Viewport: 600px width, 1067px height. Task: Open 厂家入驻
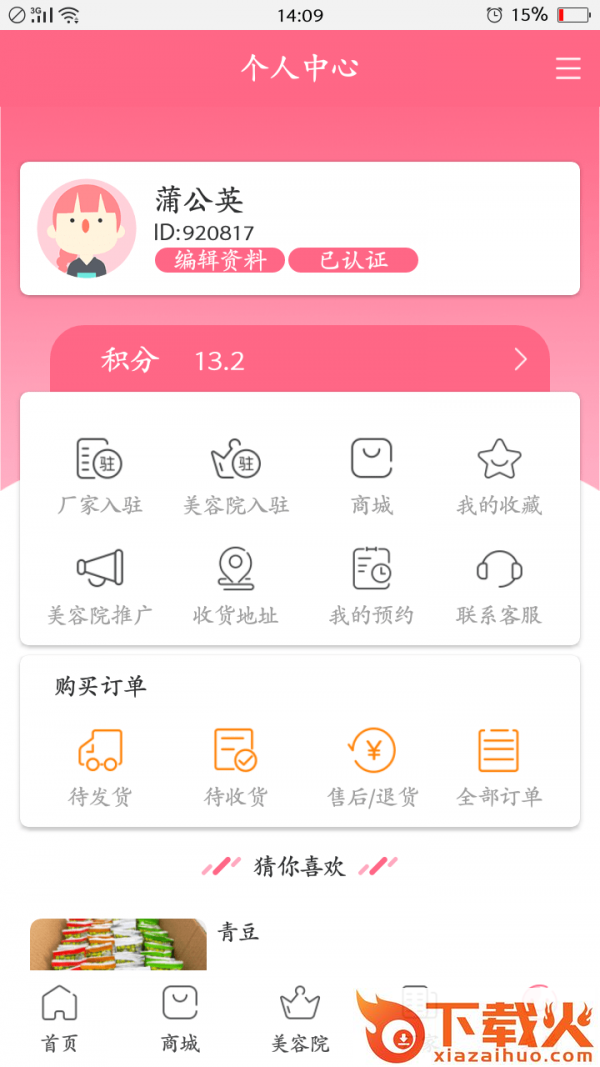point(100,476)
